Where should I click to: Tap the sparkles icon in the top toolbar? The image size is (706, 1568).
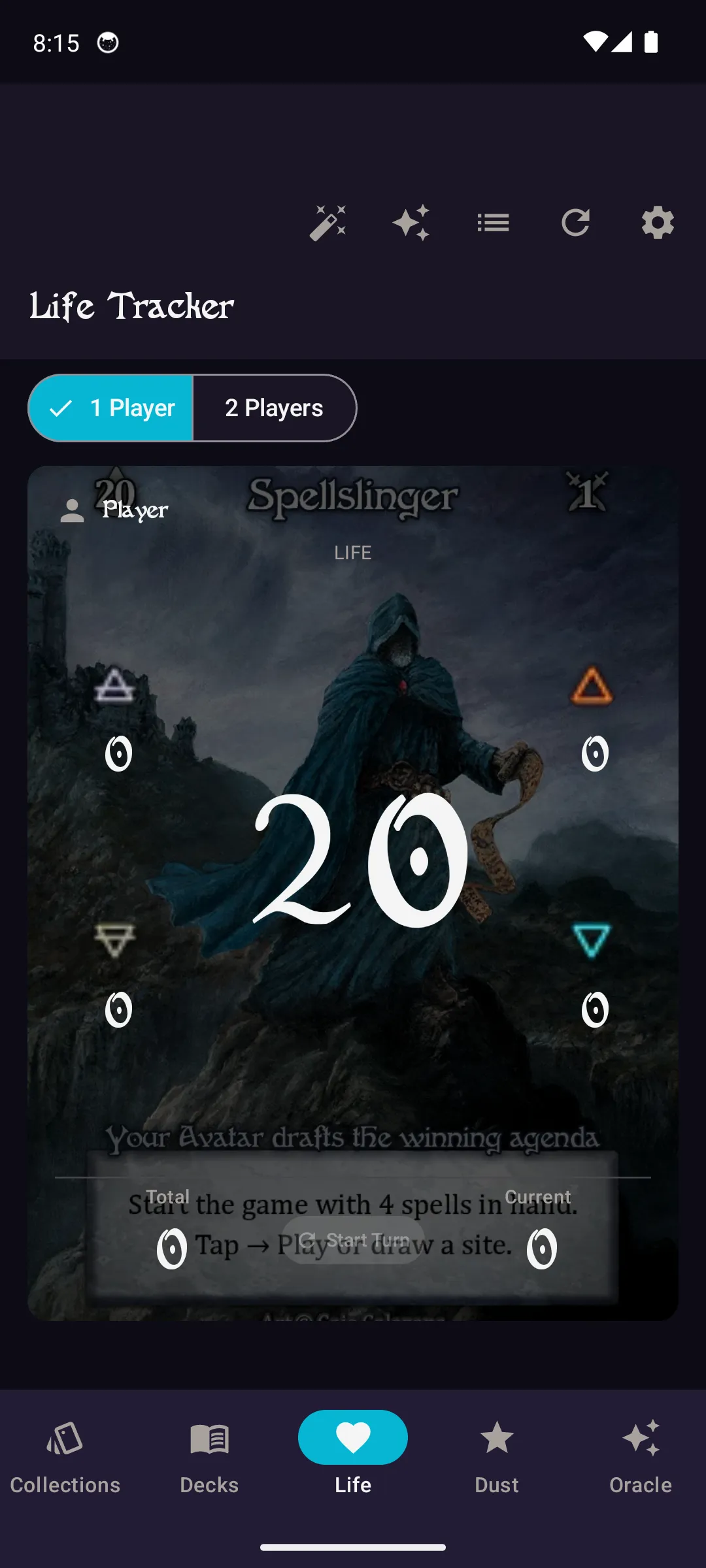(x=411, y=223)
